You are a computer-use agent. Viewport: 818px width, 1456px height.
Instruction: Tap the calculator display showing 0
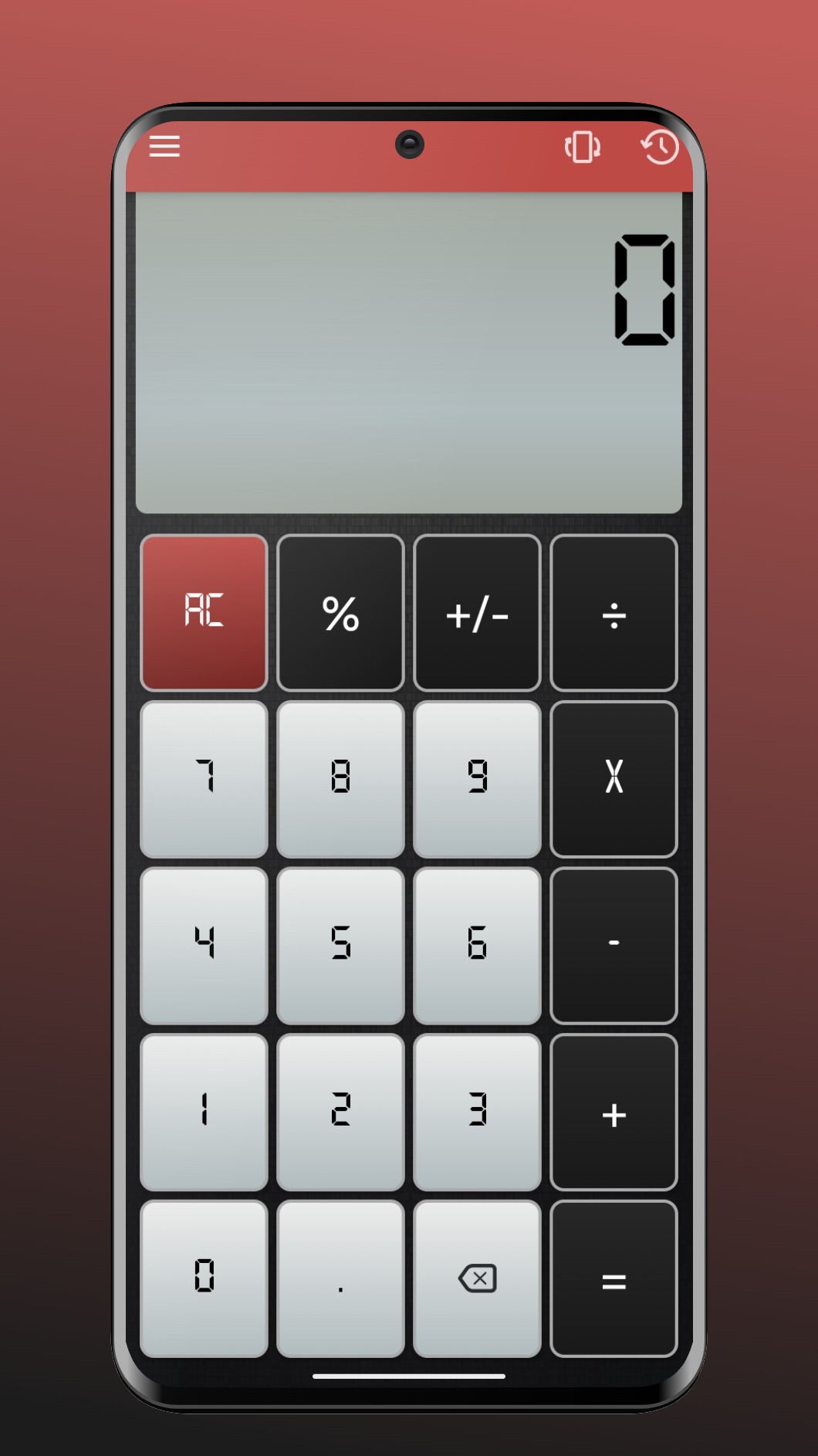click(409, 351)
